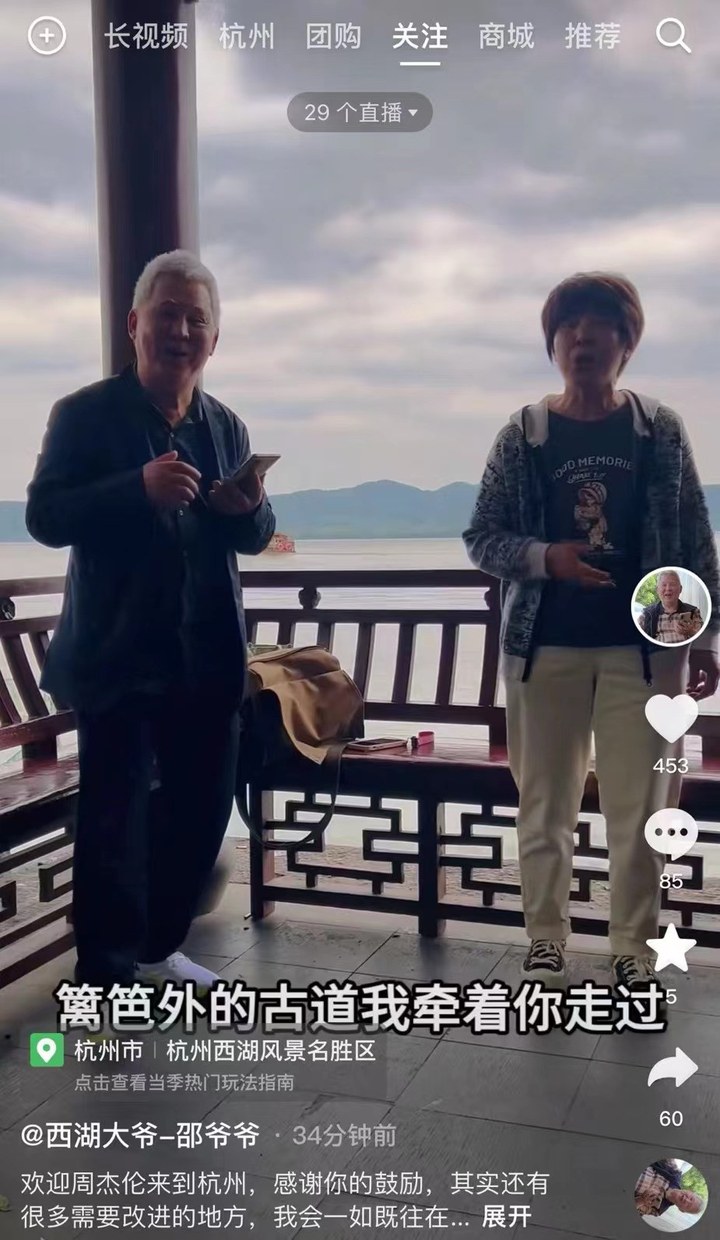Select the 关注 tab
This screenshot has width=720, height=1240.
click(419, 37)
